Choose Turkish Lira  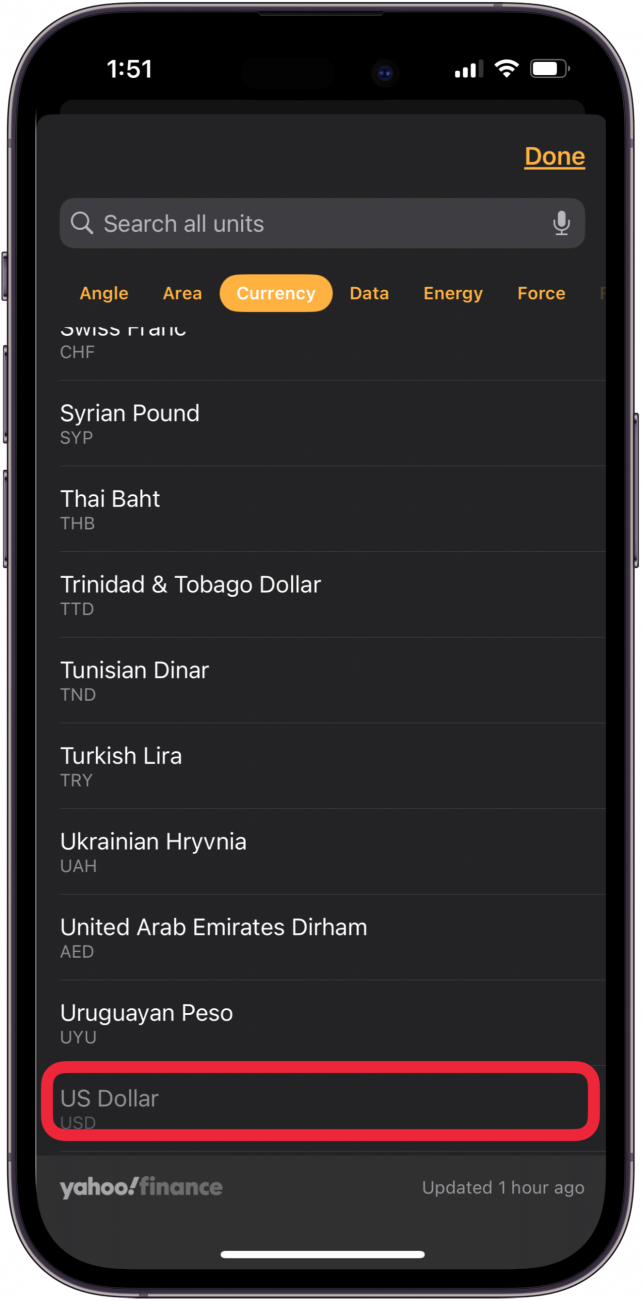pyautogui.click(x=320, y=766)
